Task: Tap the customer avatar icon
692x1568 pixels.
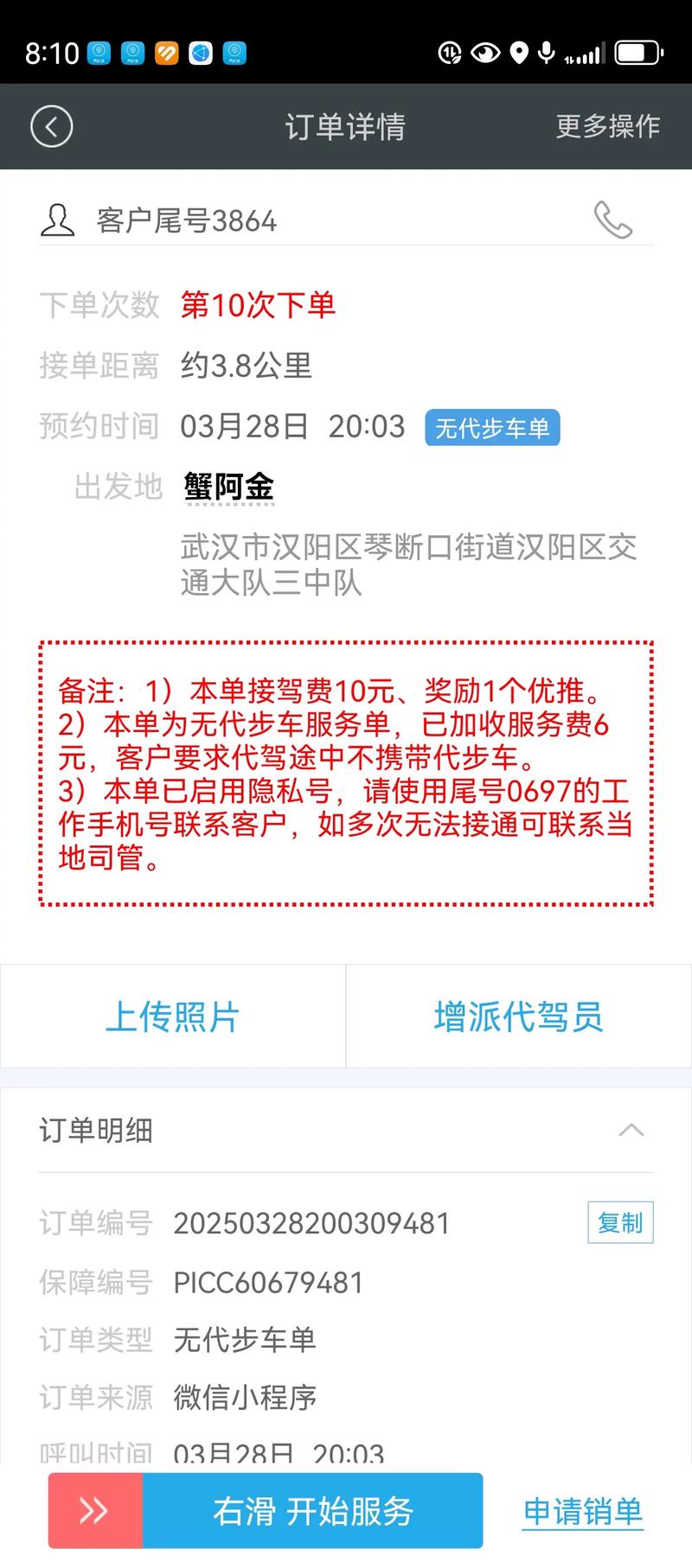Action: tap(58, 220)
